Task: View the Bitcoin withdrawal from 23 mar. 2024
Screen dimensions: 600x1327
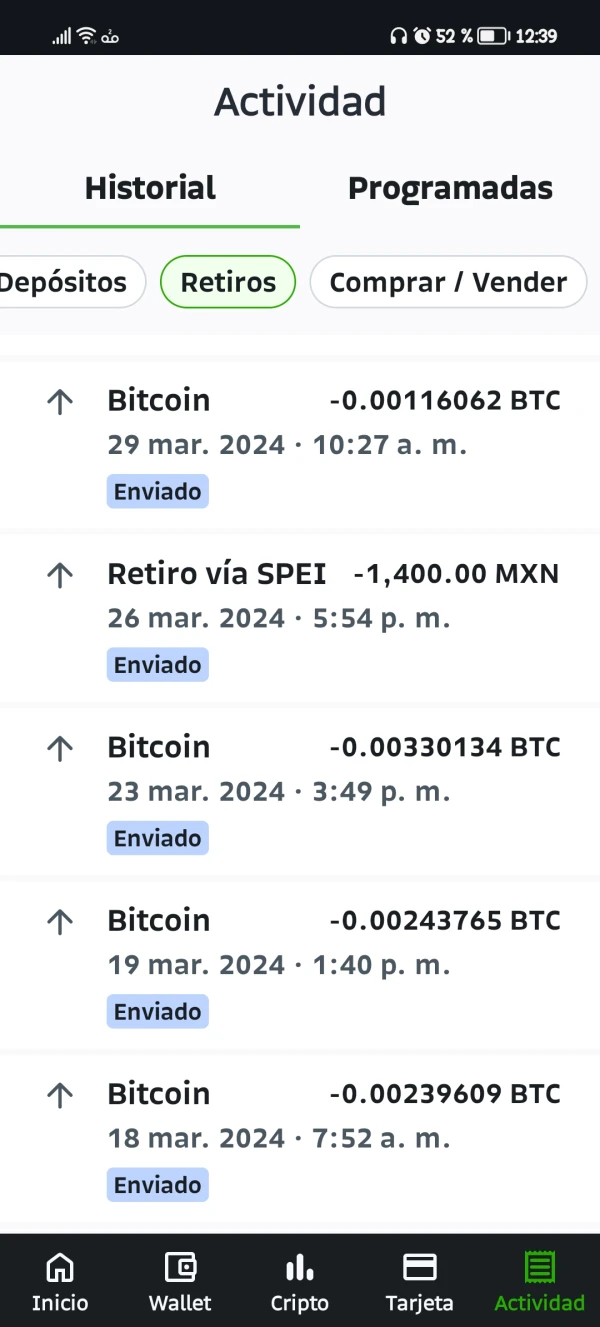Action: 300,790
